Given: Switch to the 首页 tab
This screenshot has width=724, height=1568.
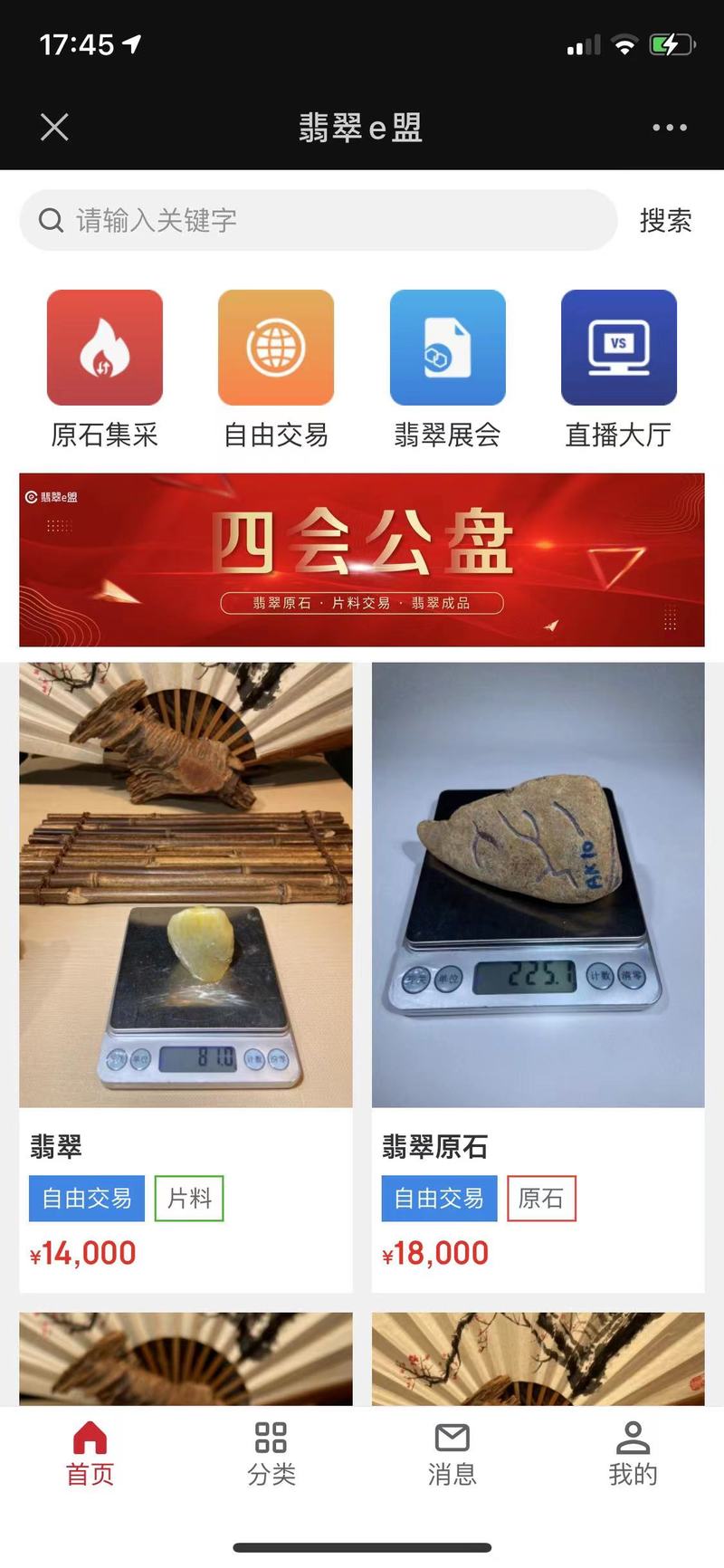Looking at the screenshot, I should (x=90, y=1454).
